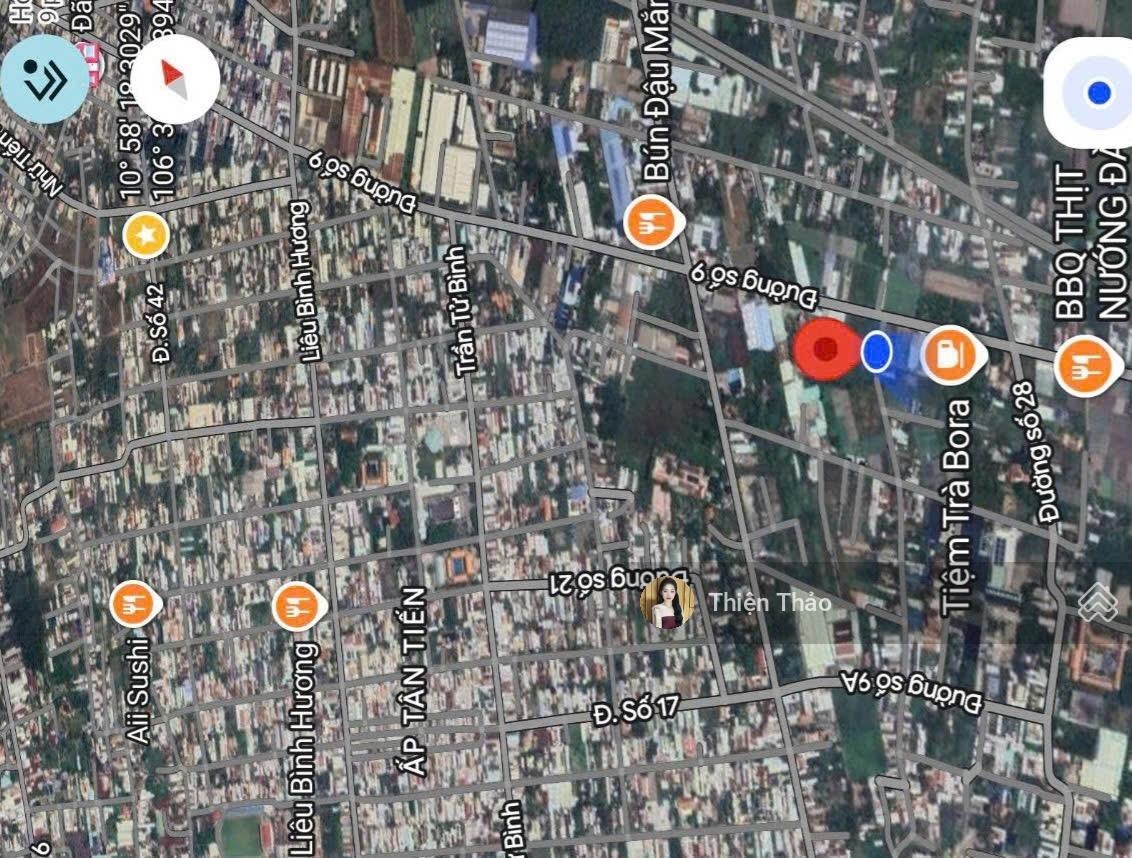Select the red dropped pin

tap(826, 349)
